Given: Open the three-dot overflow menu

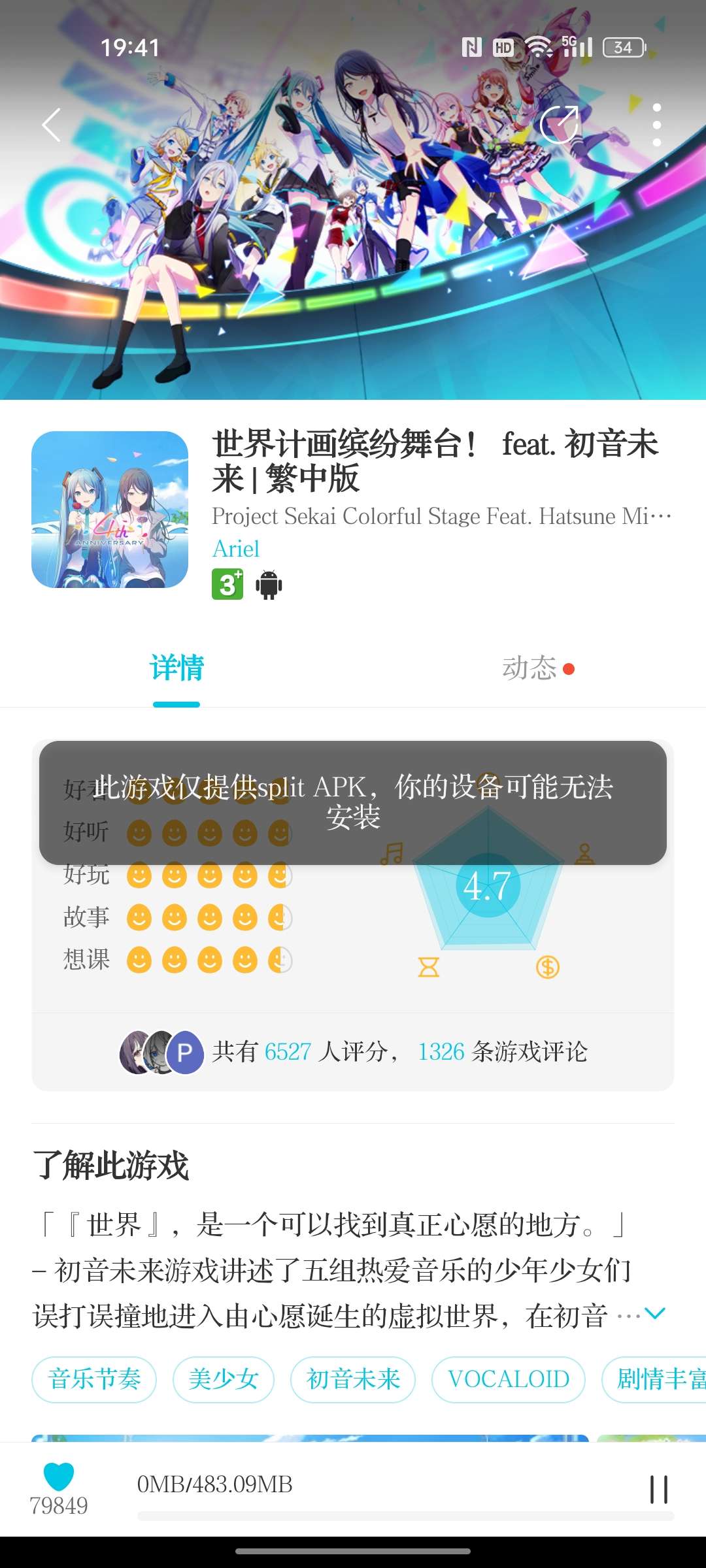Looking at the screenshot, I should pyautogui.click(x=656, y=125).
